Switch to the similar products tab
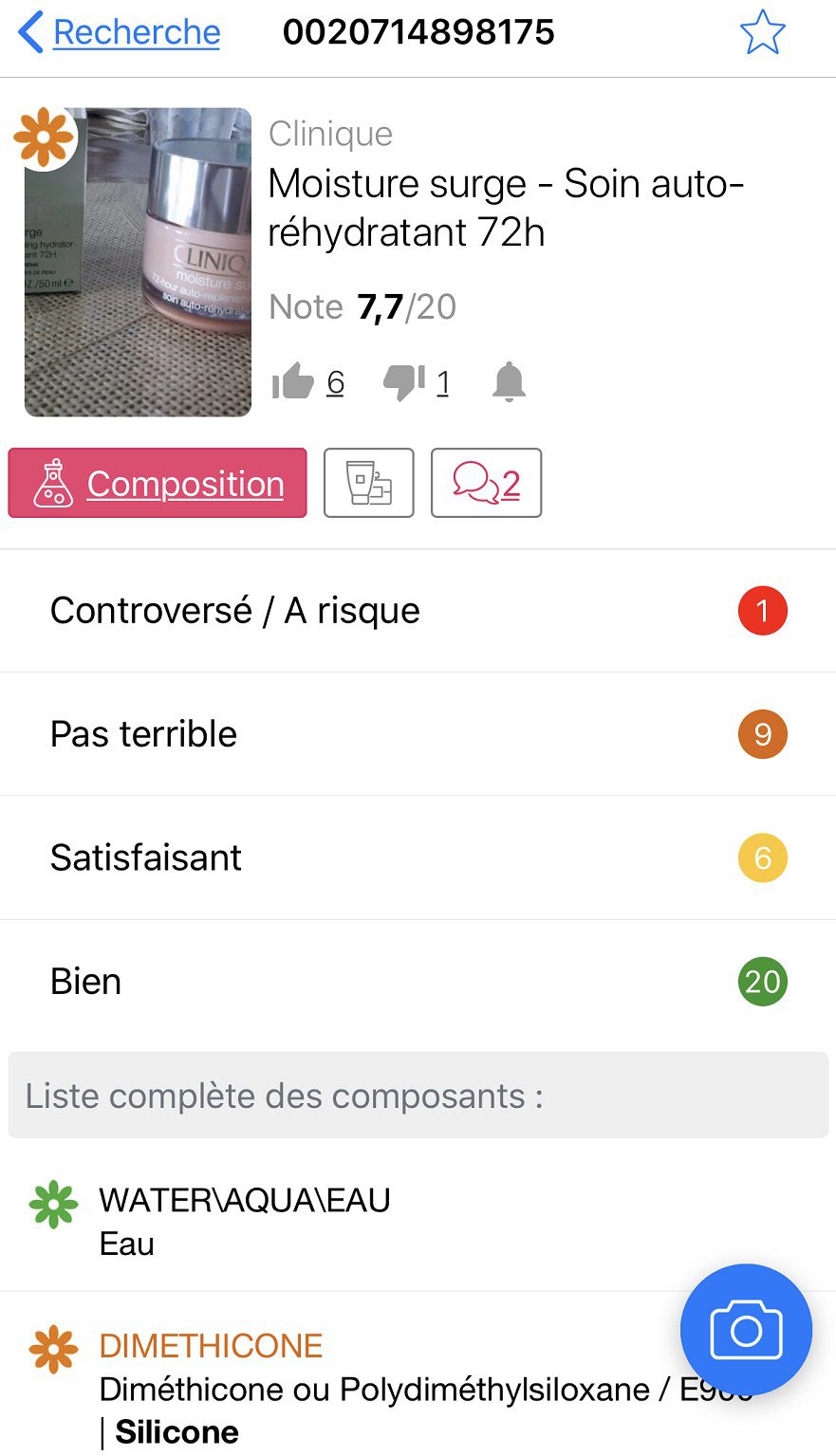 click(369, 484)
